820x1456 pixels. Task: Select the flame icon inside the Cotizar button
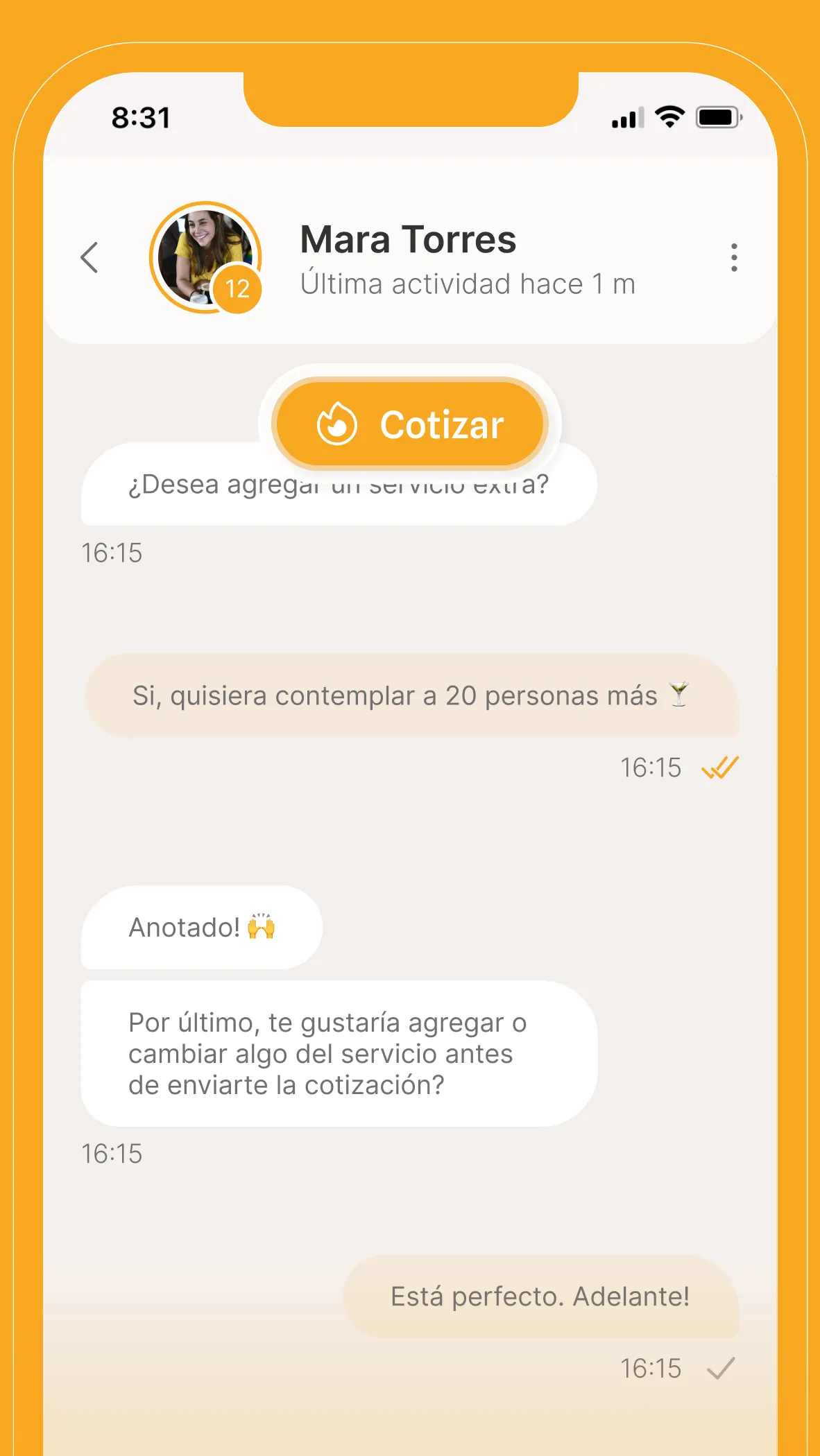point(336,425)
